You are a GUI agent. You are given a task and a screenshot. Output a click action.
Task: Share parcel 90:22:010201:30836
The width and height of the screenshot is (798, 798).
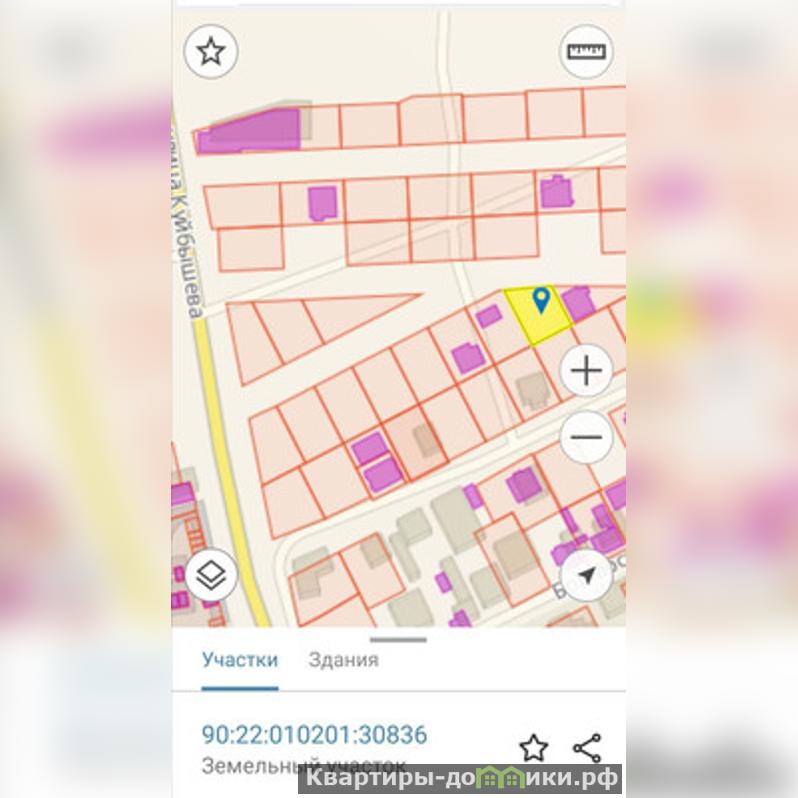tap(587, 747)
